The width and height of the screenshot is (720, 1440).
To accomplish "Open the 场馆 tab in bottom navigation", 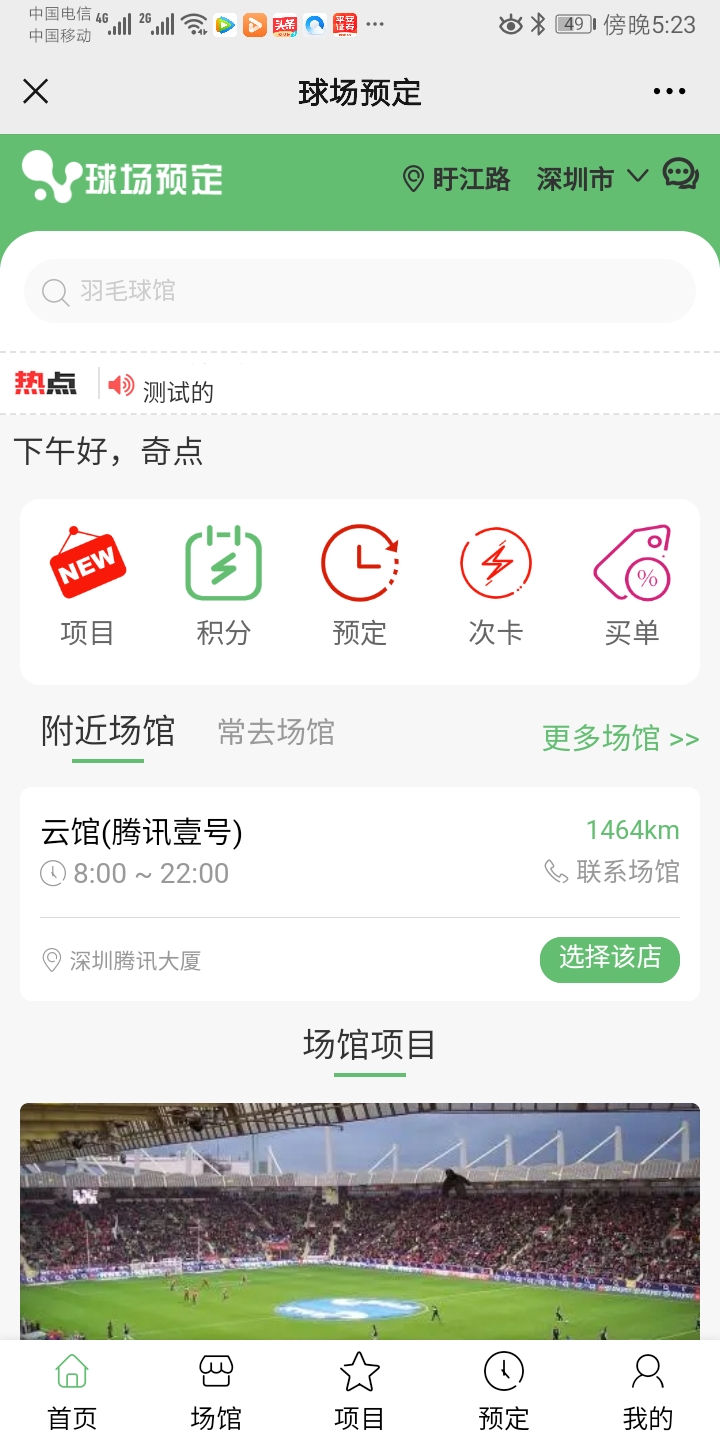I will click(x=215, y=1385).
